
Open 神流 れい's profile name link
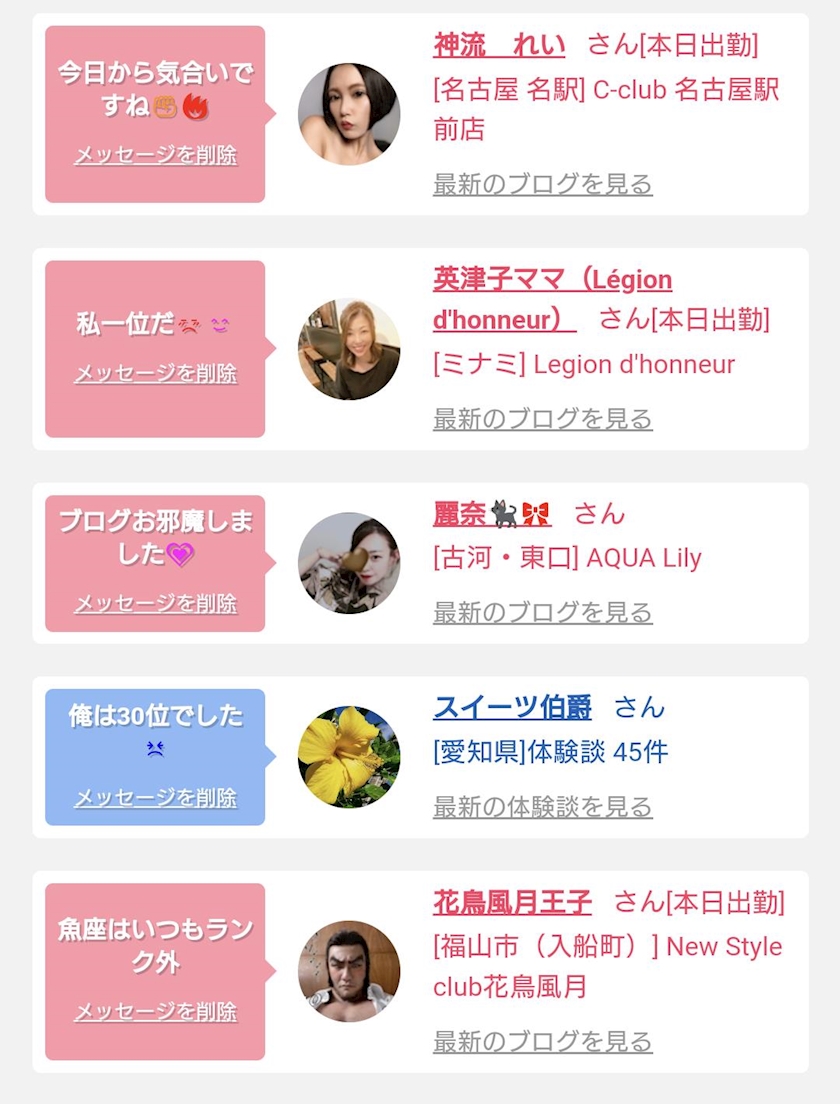[x=499, y=45]
